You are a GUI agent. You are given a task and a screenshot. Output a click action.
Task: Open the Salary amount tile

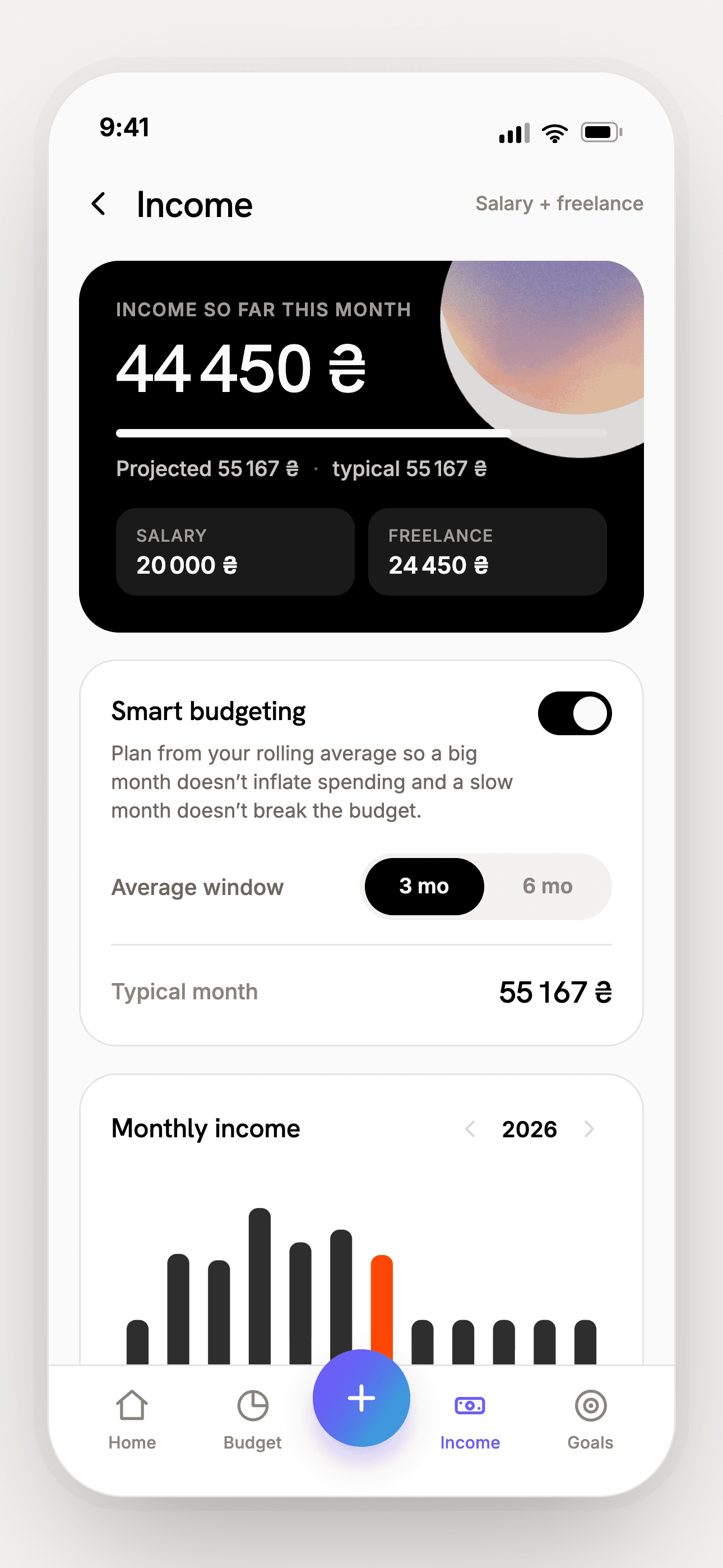click(x=235, y=551)
